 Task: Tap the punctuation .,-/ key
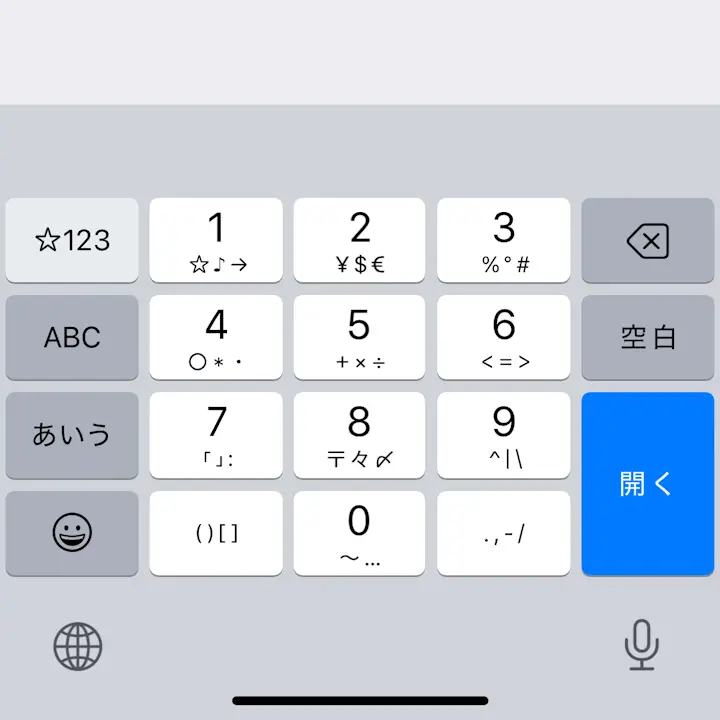pyautogui.click(x=504, y=533)
